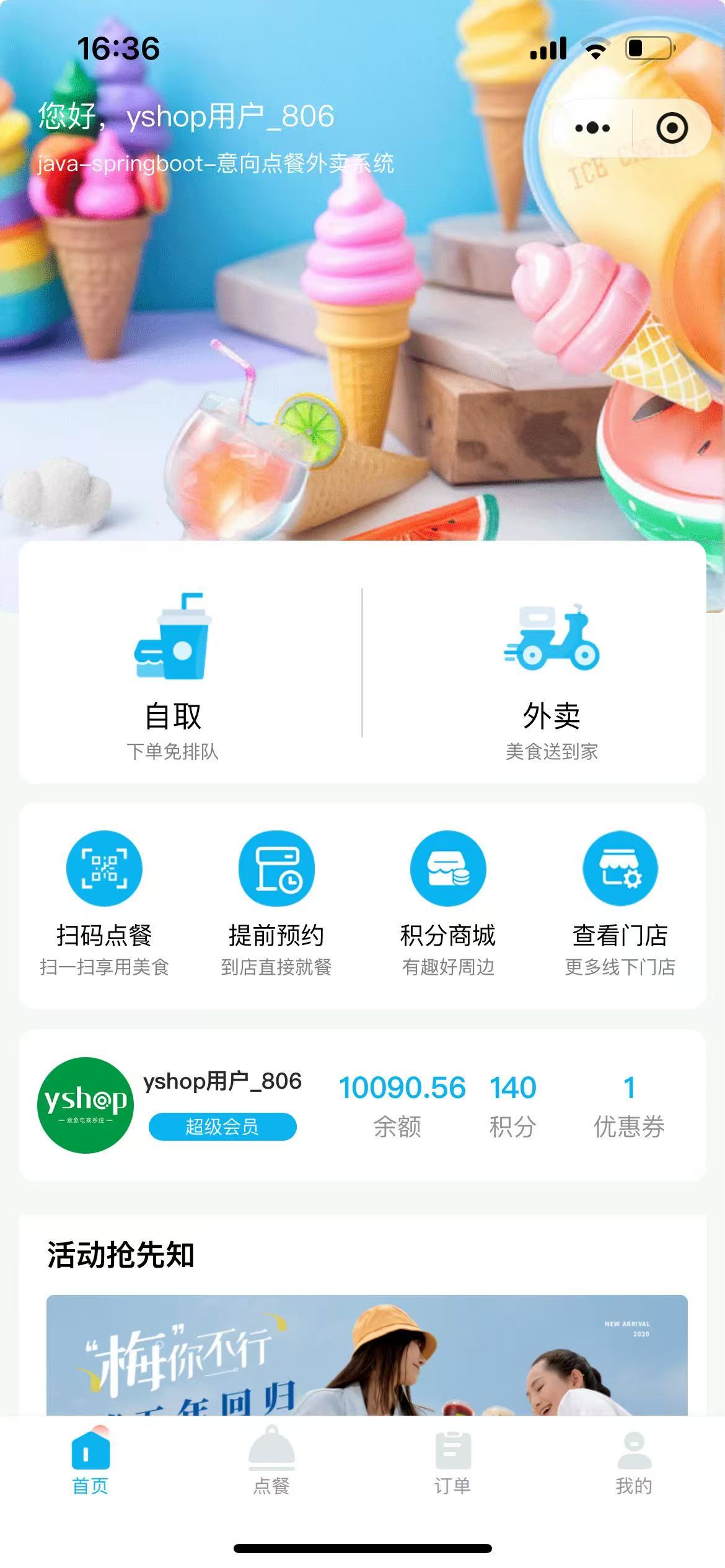The width and height of the screenshot is (725, 1568).
Task: Choose 外卖 delivery ordering
Action: pos(551,675)
